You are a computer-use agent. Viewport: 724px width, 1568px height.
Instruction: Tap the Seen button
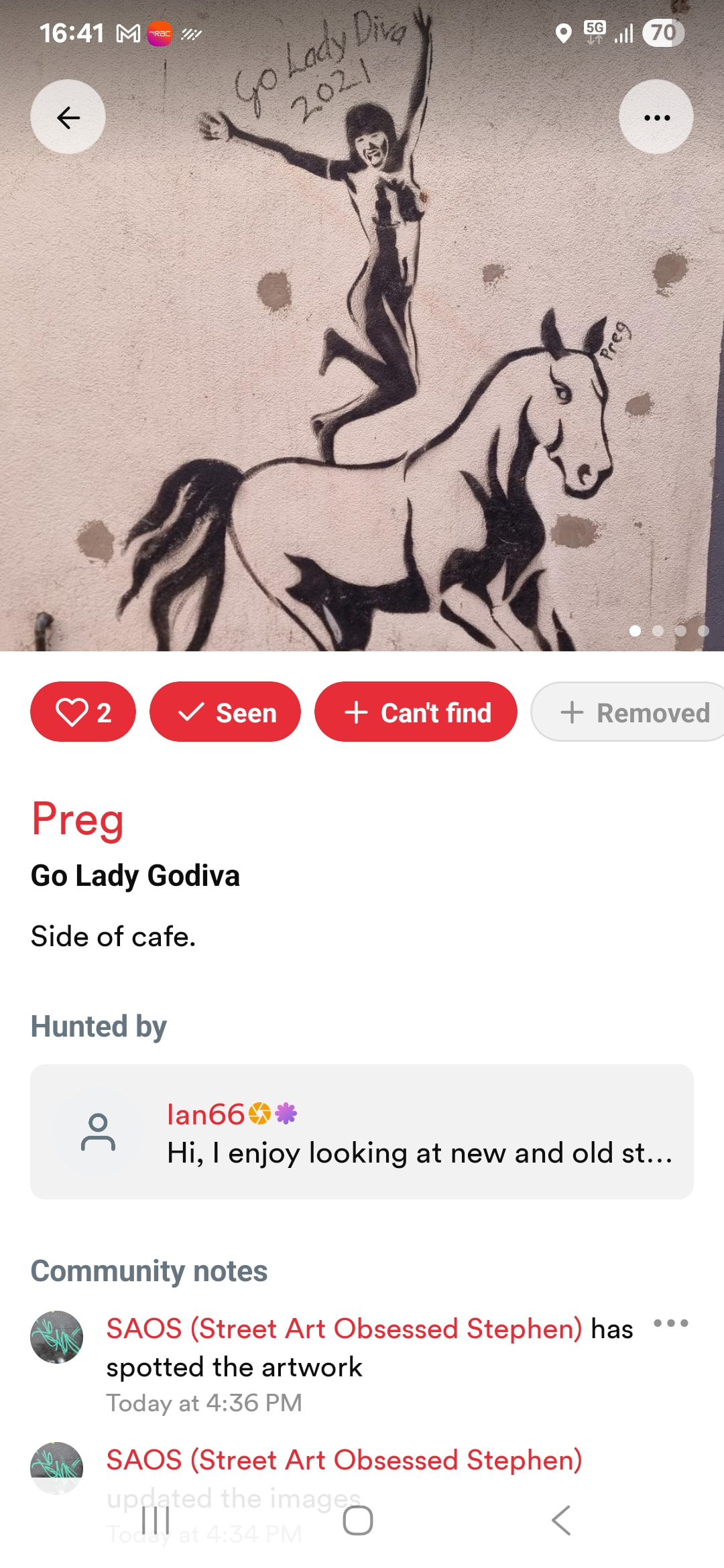tap(225, 712)
